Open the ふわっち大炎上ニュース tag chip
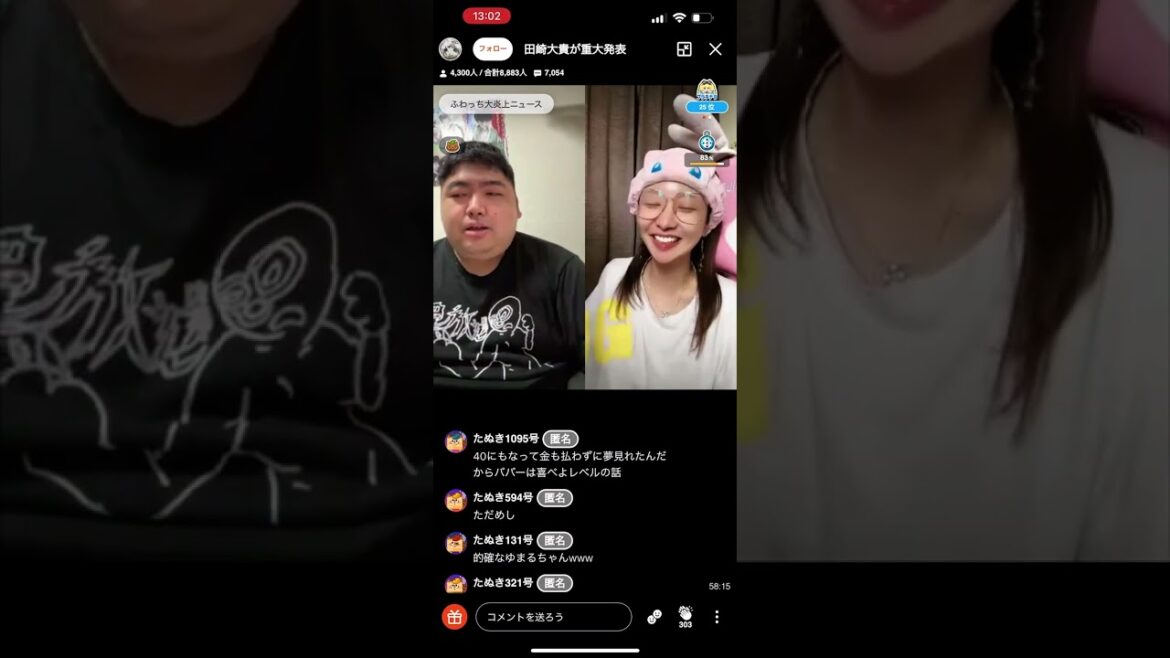Image resolution: width=1170 pixels, height=658 pixels. point(496,104)
